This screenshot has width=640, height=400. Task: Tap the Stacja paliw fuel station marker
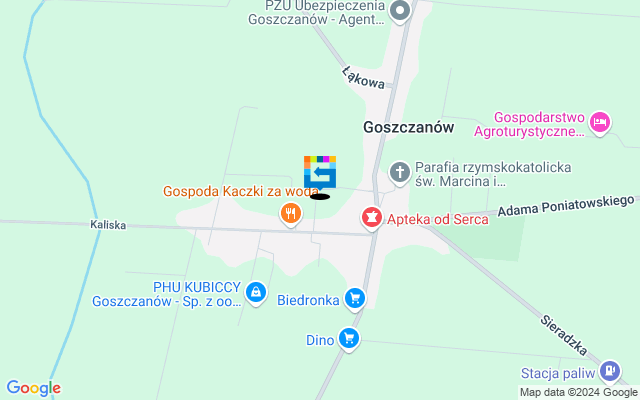pyautogui.click(x=609, y=371)
